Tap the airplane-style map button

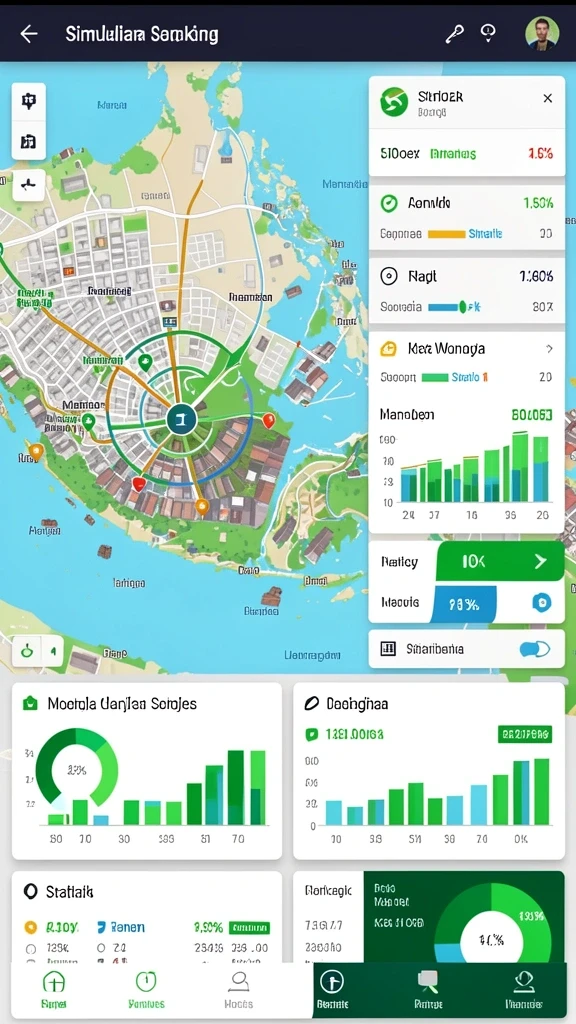point(29,185)
